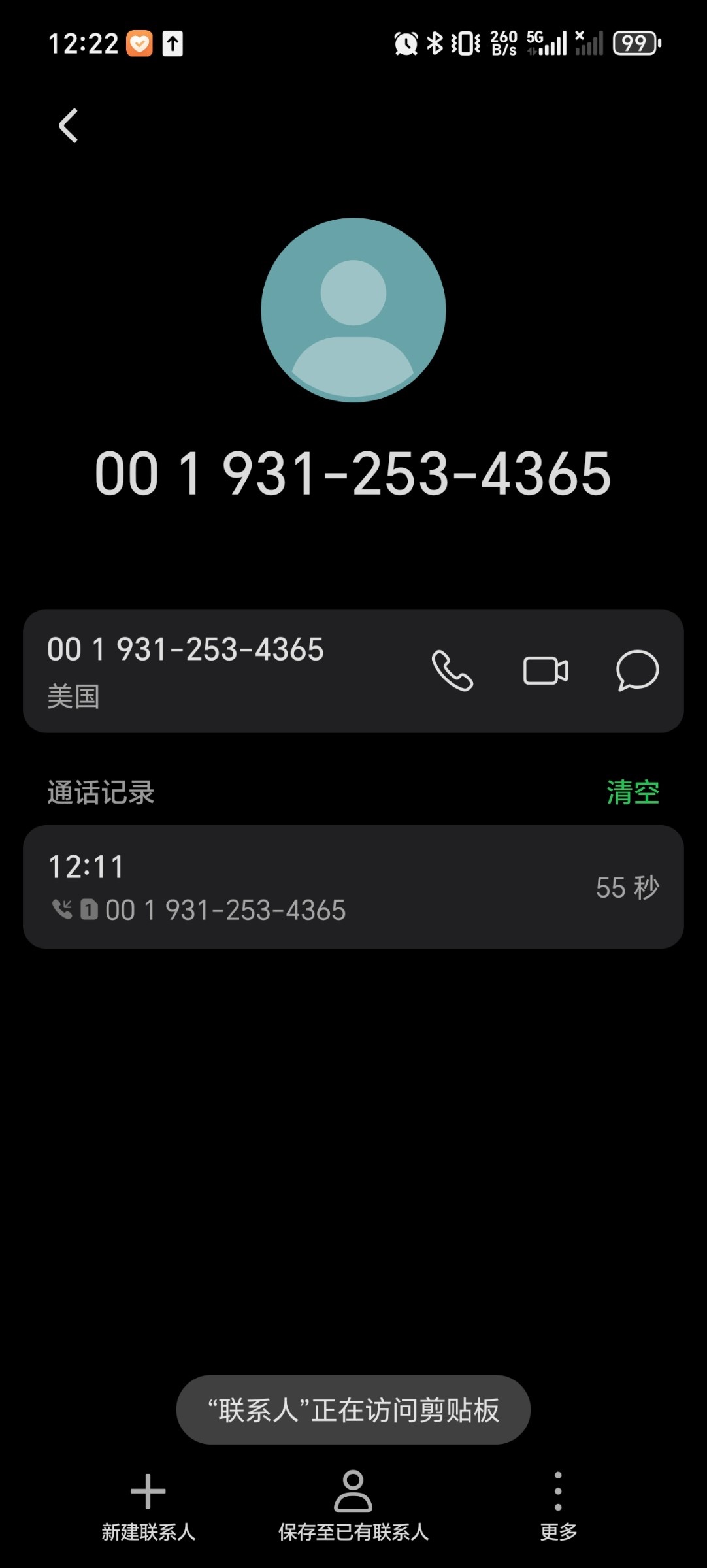
Task: Tap the outgoing call arrow icon
Action: point(65,909)
